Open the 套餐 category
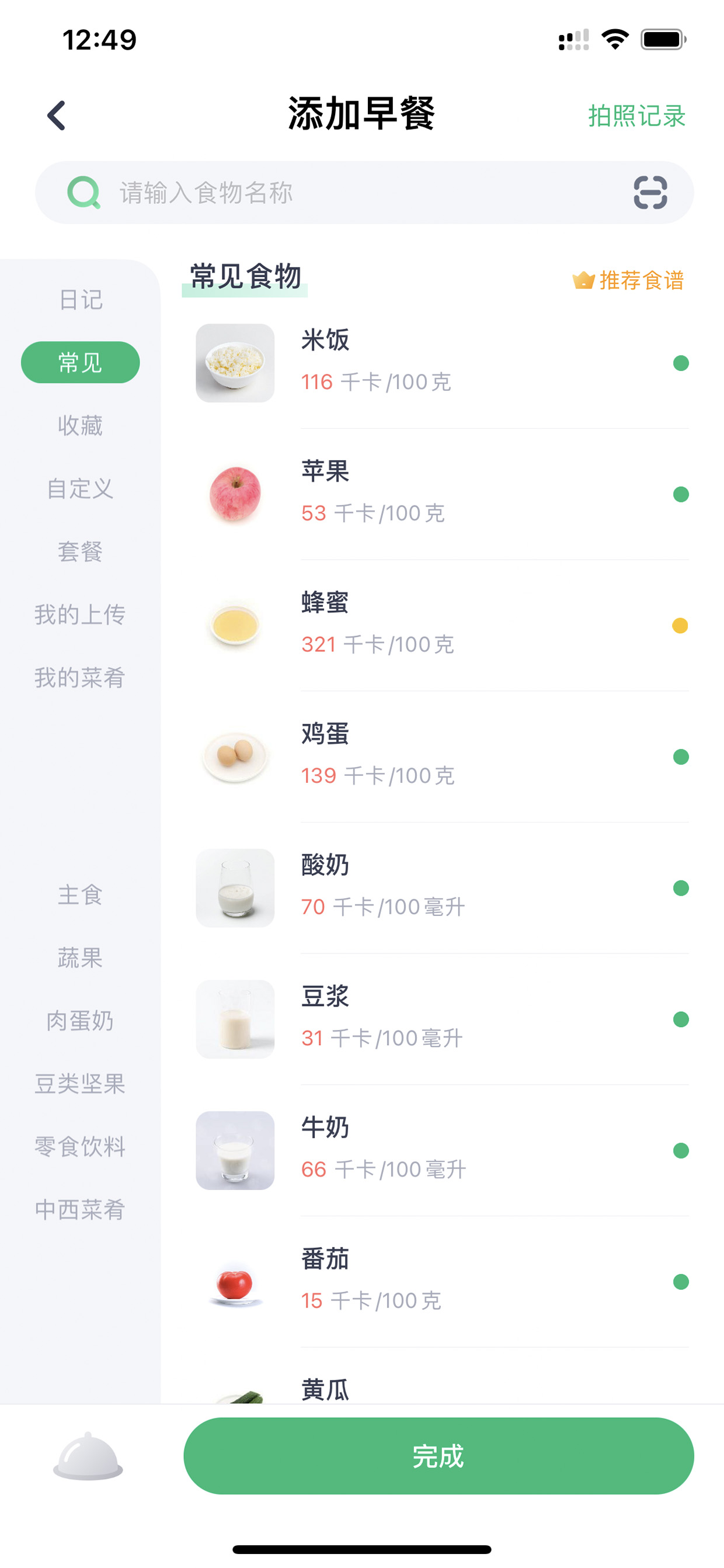The height and width of the screenshot is (1568, 724). pyautogui.click(x=81, y=551)
